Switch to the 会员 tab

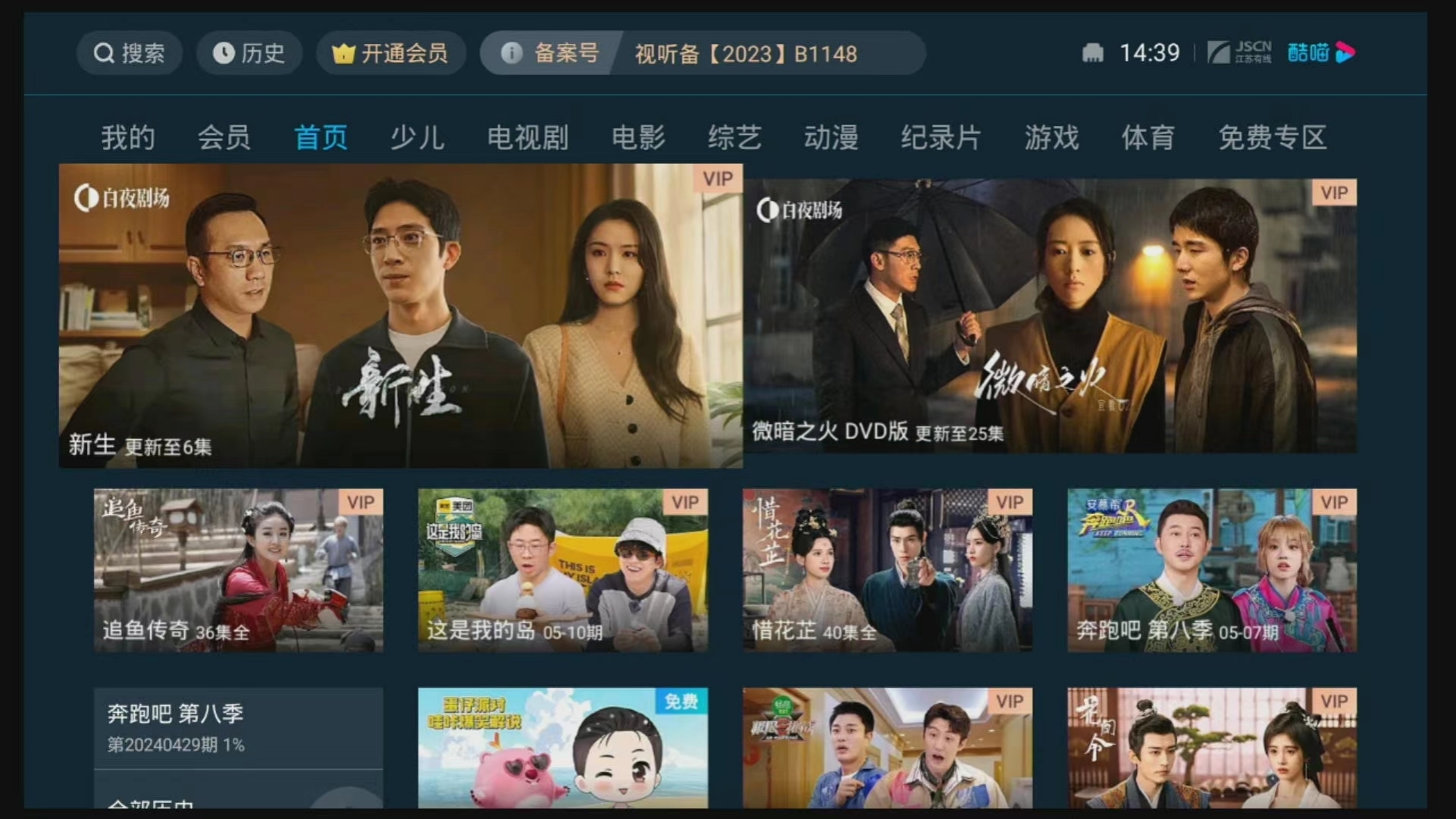tap(224, 137)
